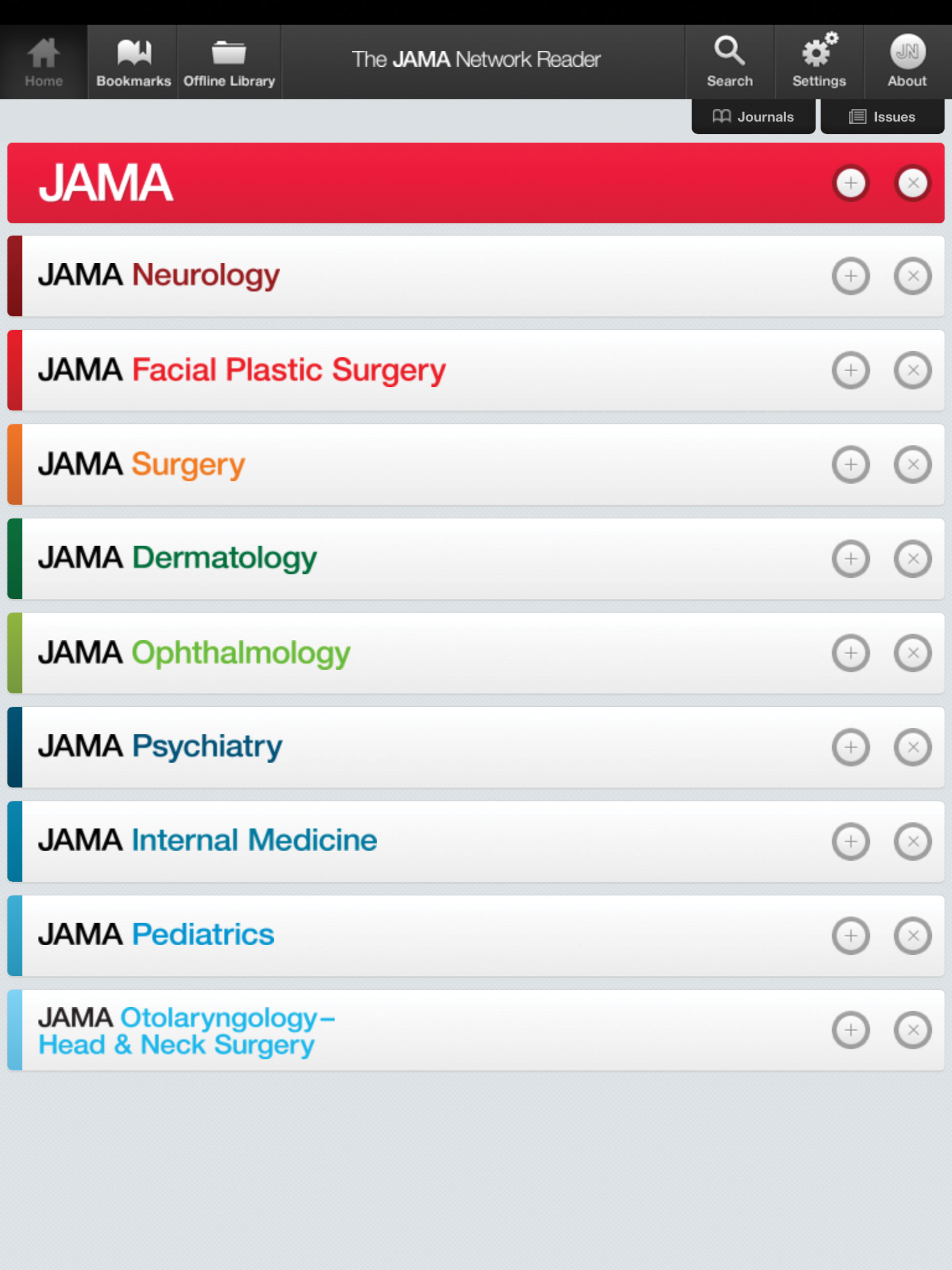Open the About page
This screenshot has height=1270, width=952.
(x=907, y=62)
